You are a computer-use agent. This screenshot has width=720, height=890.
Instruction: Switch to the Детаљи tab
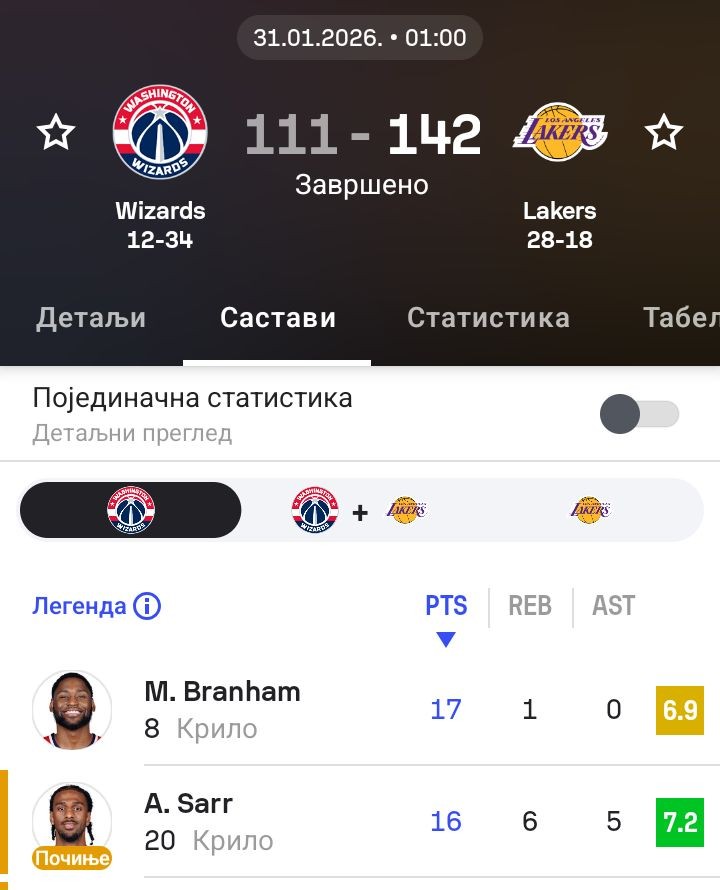pos(91,318)
